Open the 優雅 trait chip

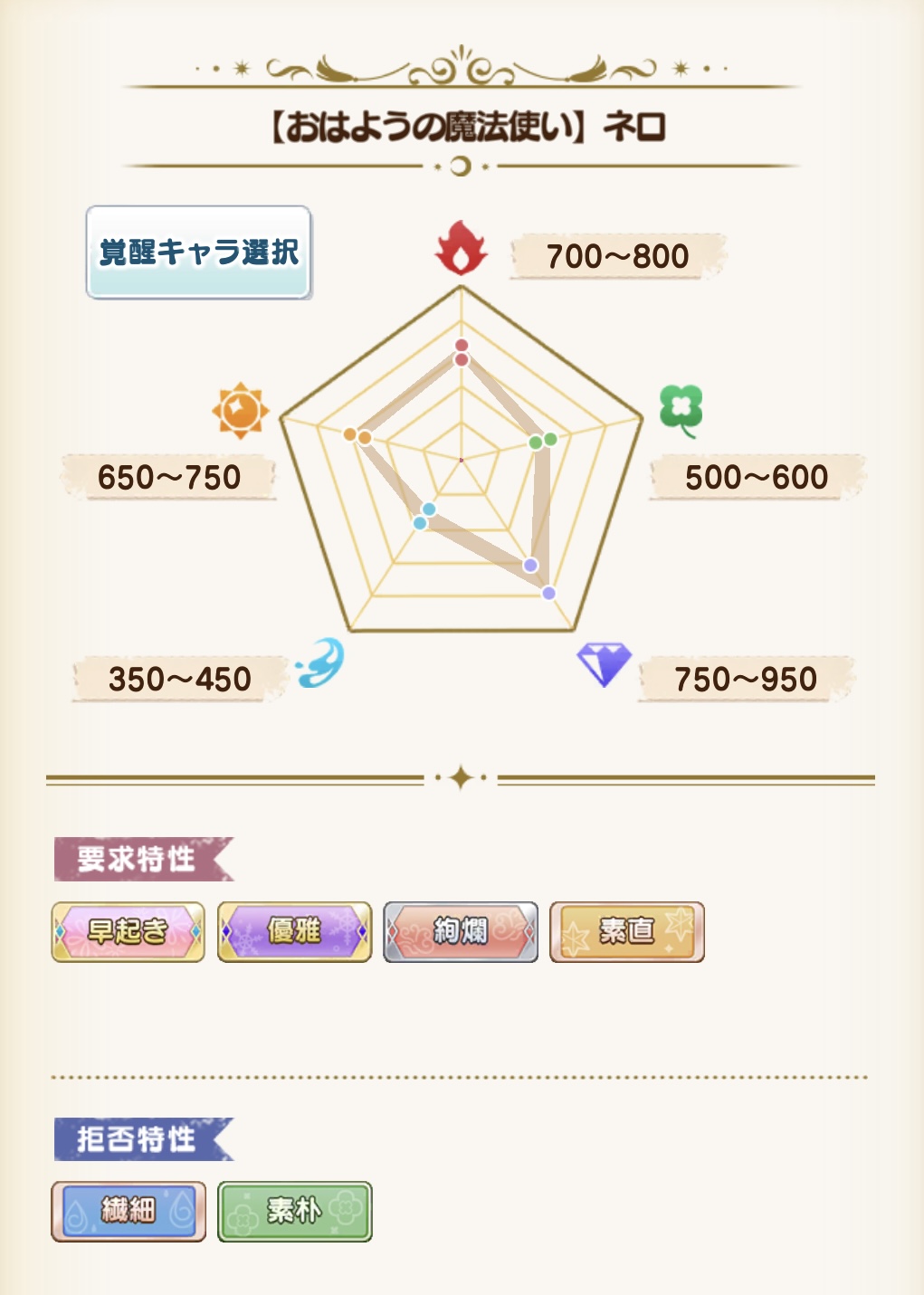coord(294,931)
